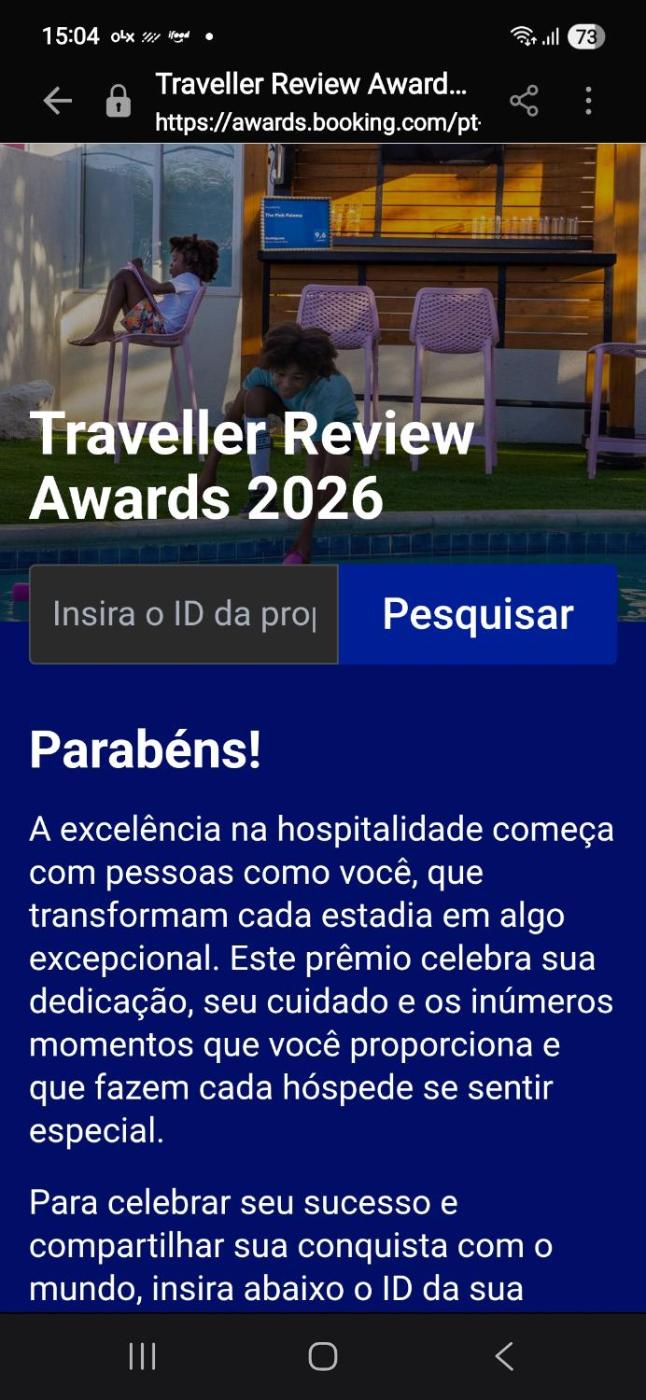Viewport: 646px width, 1400px height.
Task: Share this Traveller Review Awards page
Action: click(524, 101)
